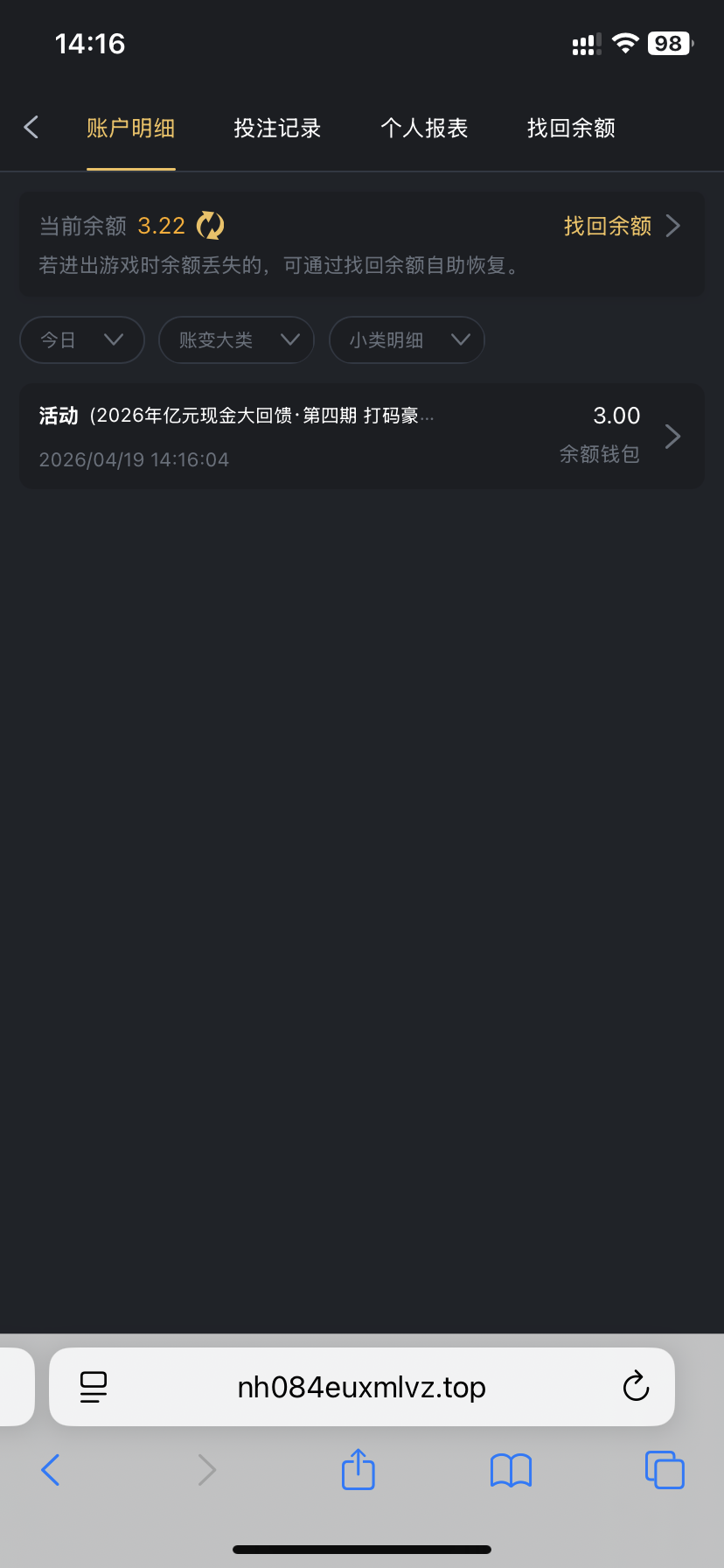Expand the 今日 date filter
Image resolution: width=724 pixels, height=1568 pixels.
click(81, 339)
